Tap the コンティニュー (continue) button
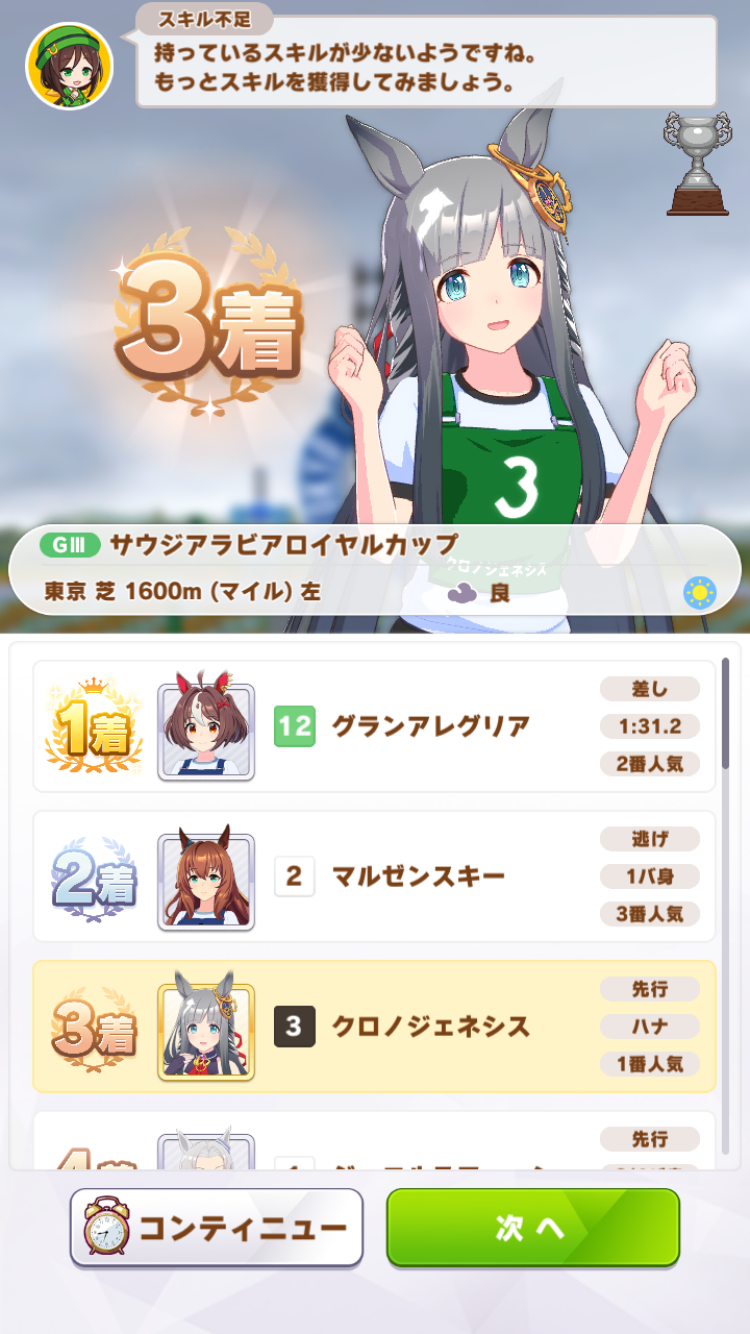 216,1227
